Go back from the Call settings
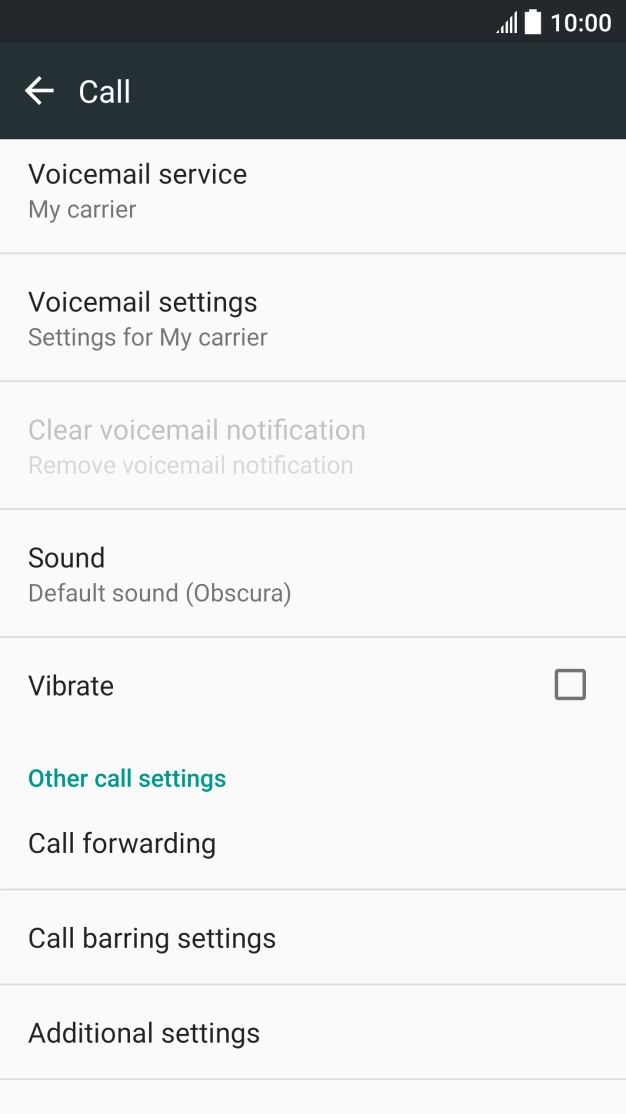 (x=39, y=91)
